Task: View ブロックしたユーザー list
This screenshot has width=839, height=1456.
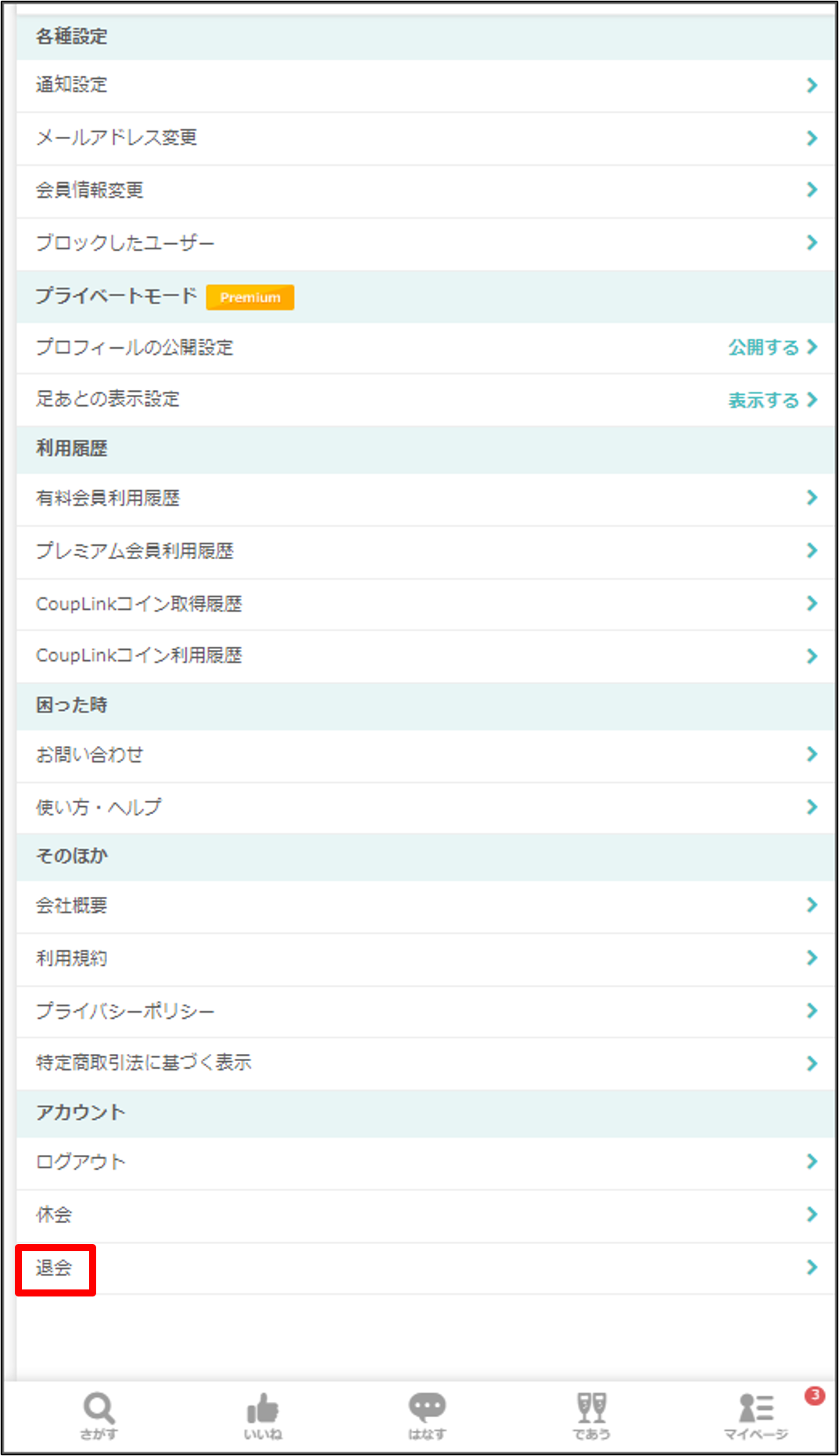Action: (422, 243)
